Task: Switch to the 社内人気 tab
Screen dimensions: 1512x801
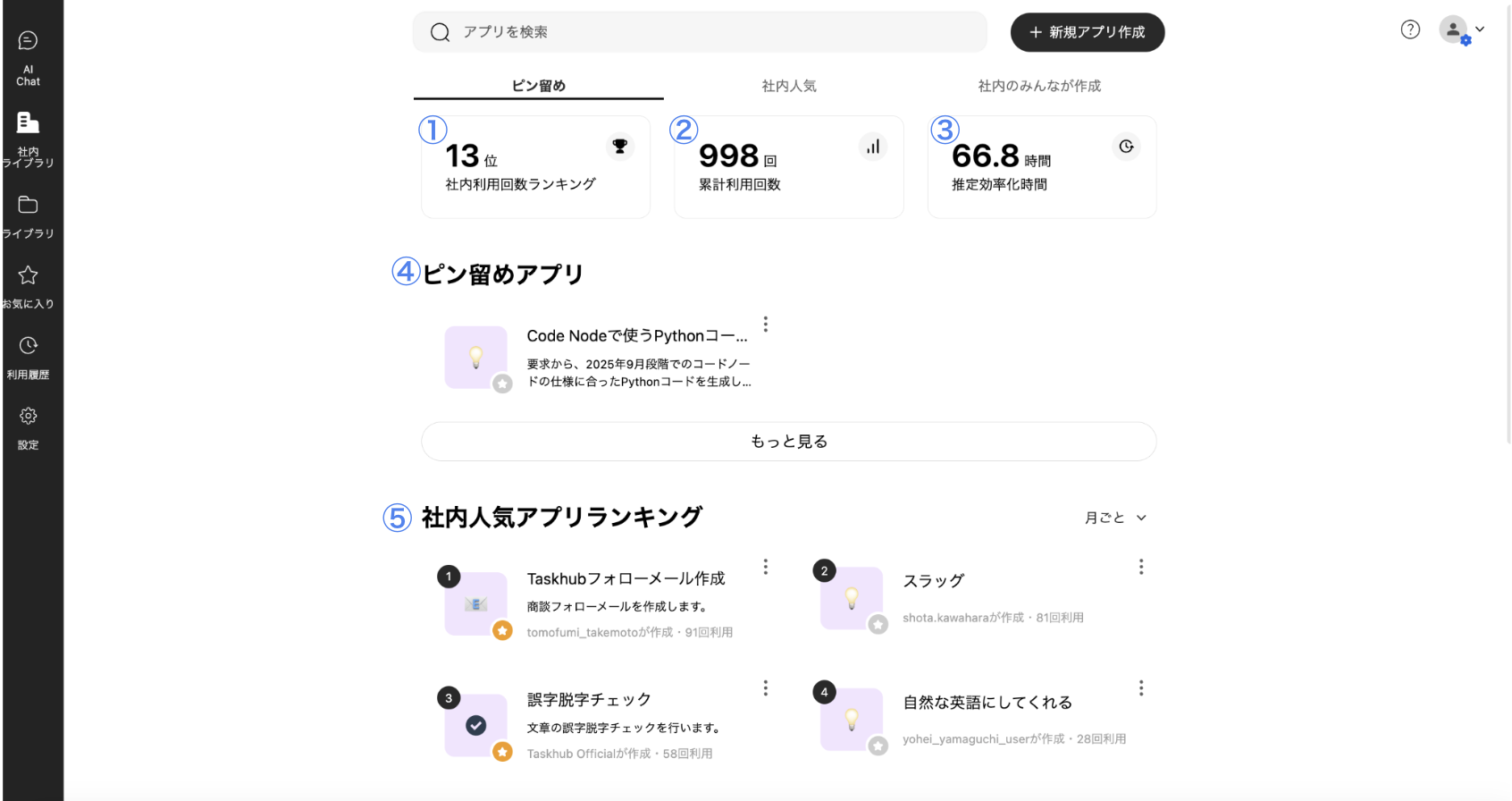Action: tap(788, 86)
